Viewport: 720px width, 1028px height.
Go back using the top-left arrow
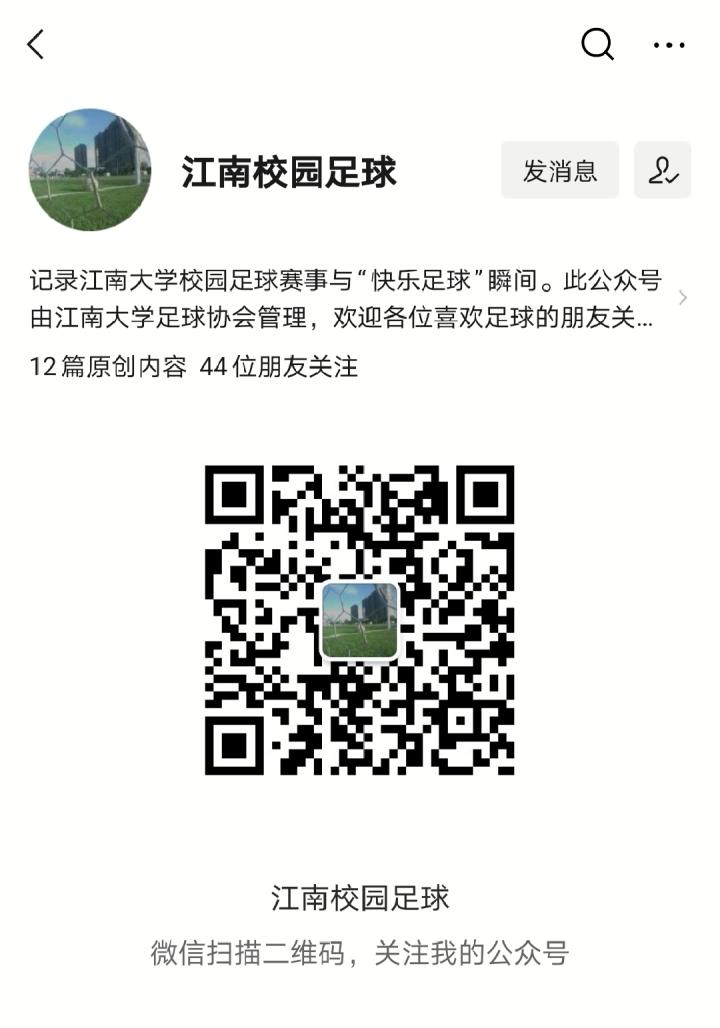click(x=36, y=44)
